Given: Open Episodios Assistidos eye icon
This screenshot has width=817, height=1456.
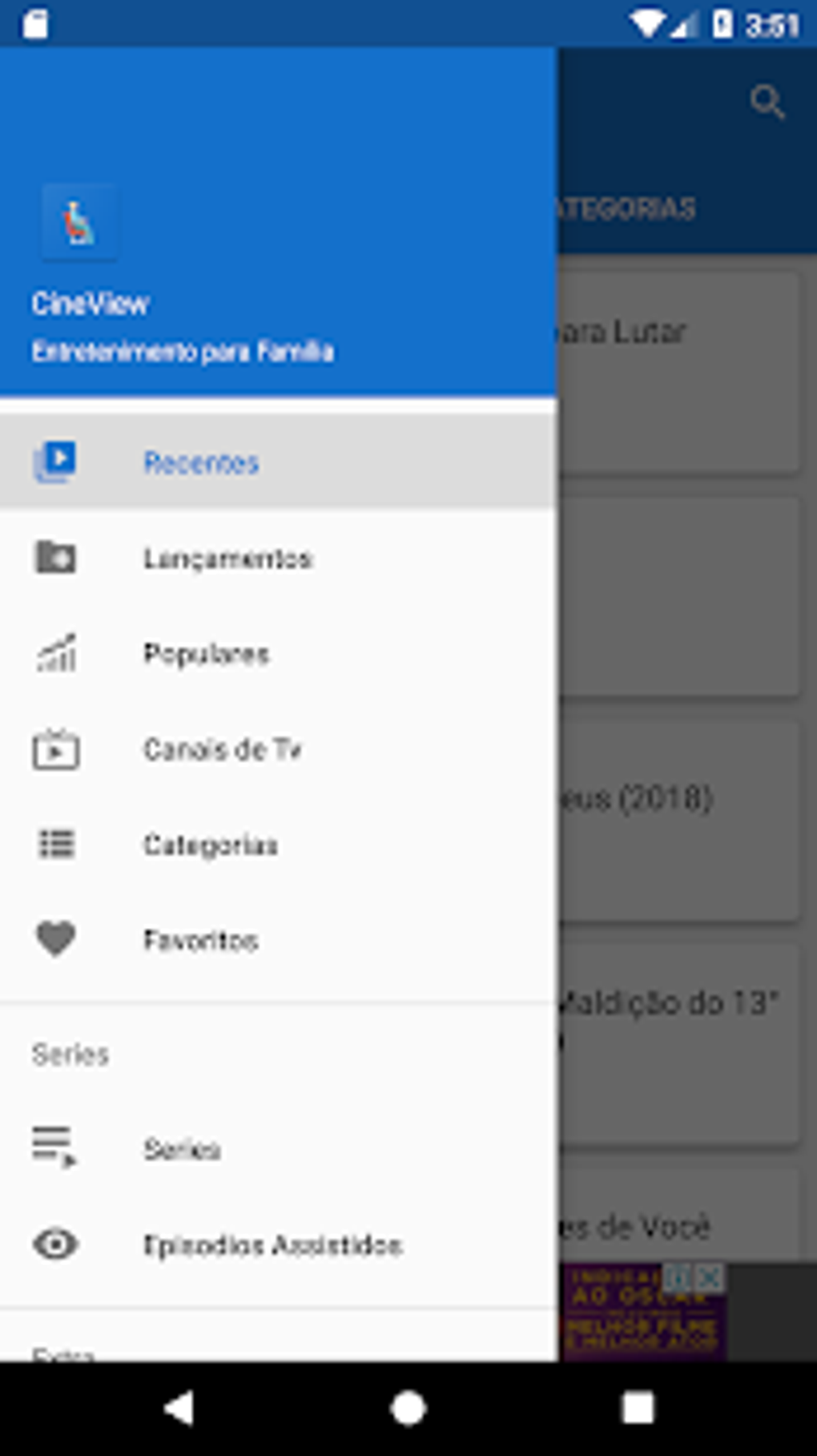Looking at the screenshot, I should pos(53,1244).
